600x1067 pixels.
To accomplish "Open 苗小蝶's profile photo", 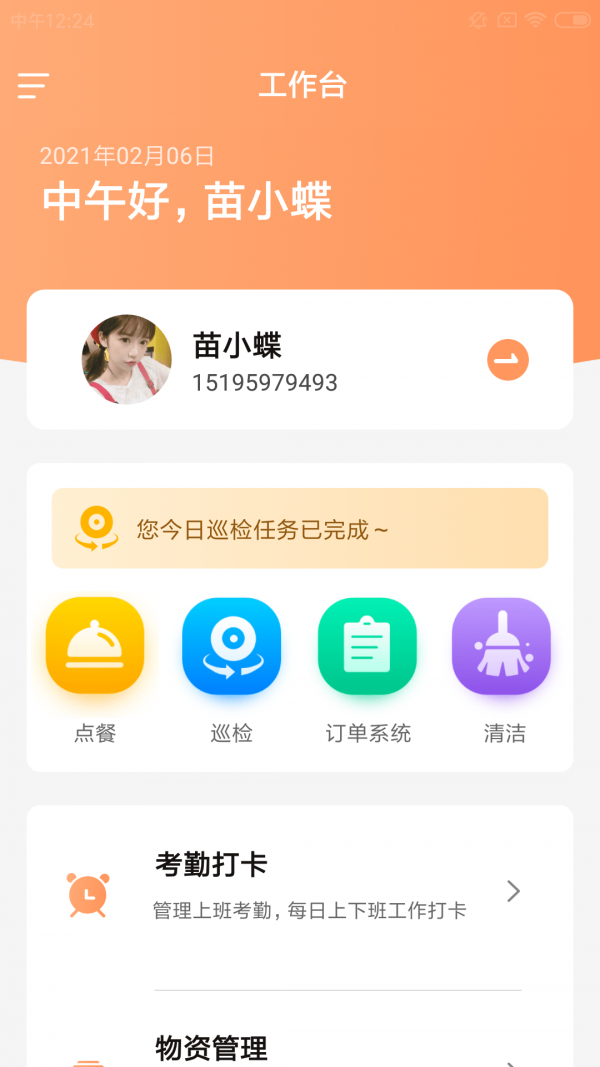I will (127, 360).
